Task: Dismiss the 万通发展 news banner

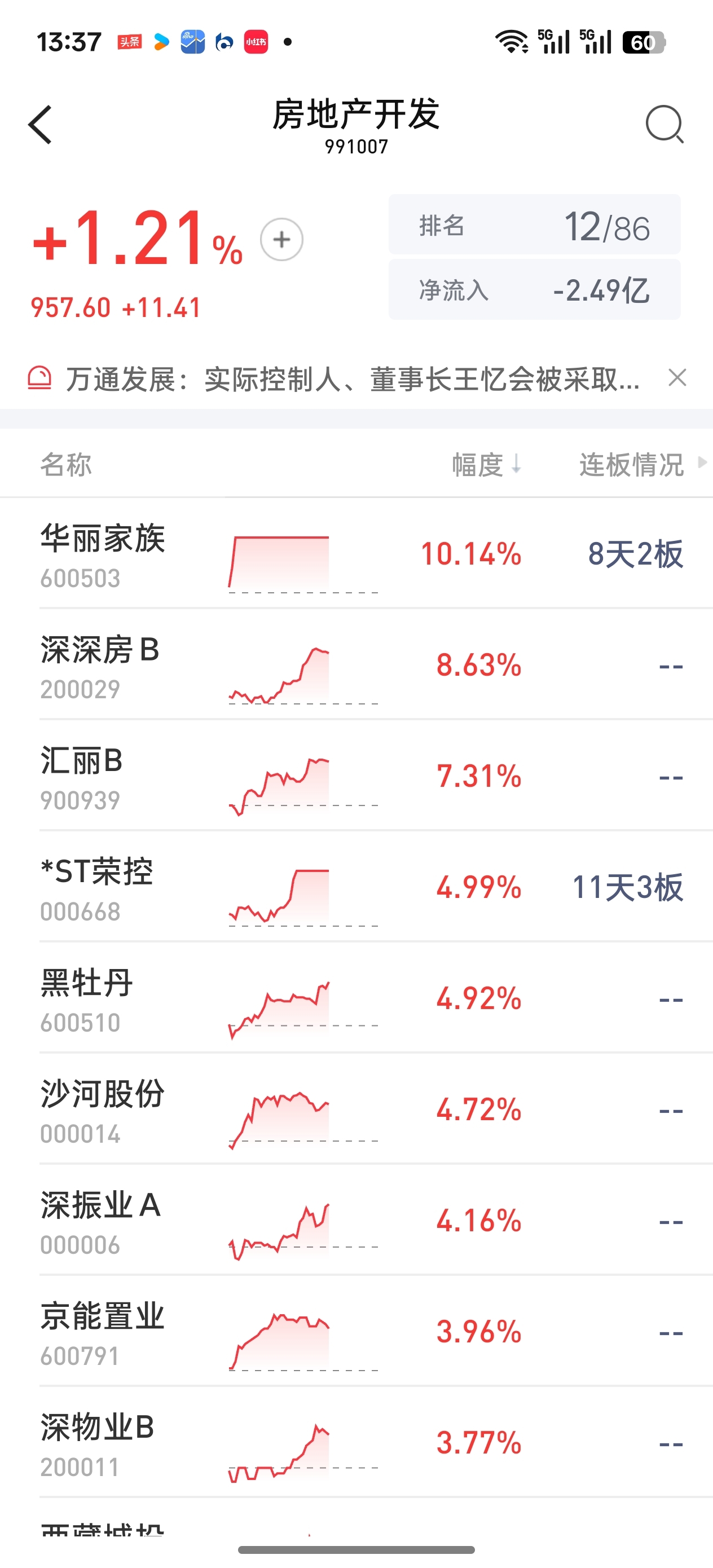Action: pos(677,378)
